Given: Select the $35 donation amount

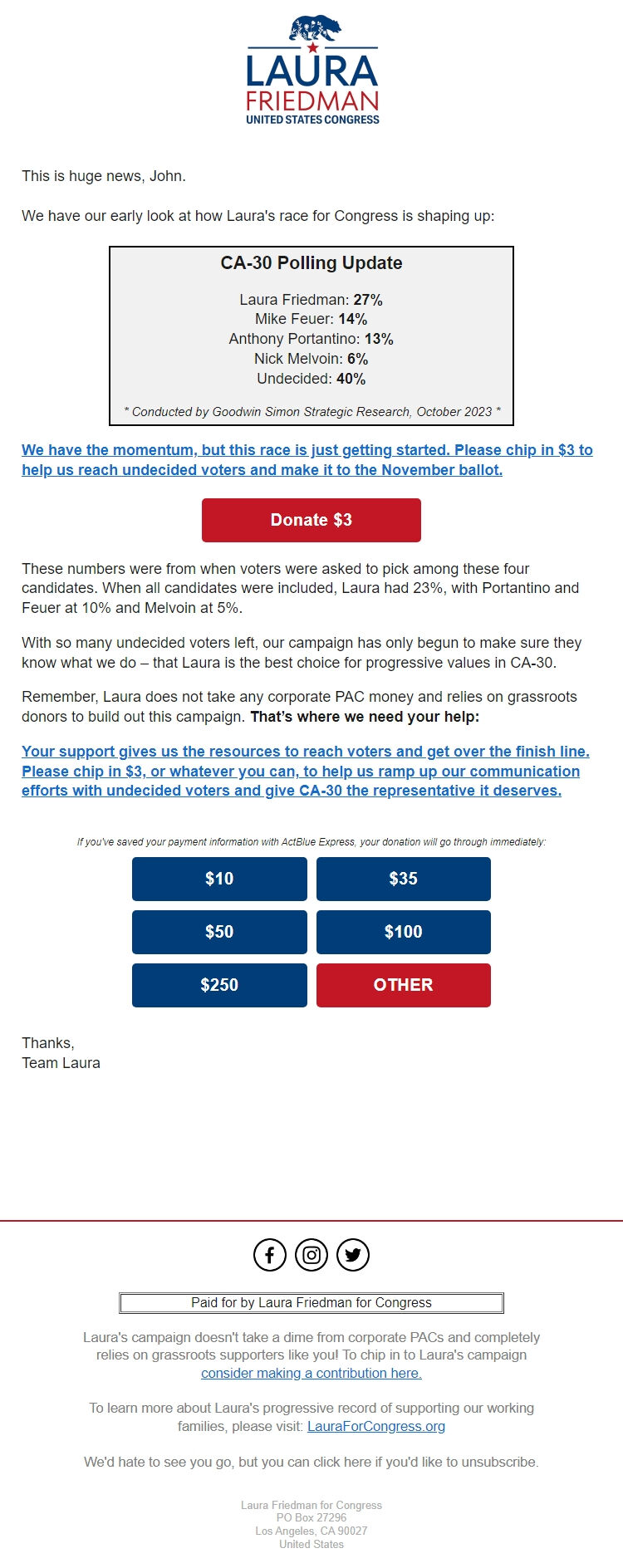Looking at the screenshot, I should [x=404, y=879].
